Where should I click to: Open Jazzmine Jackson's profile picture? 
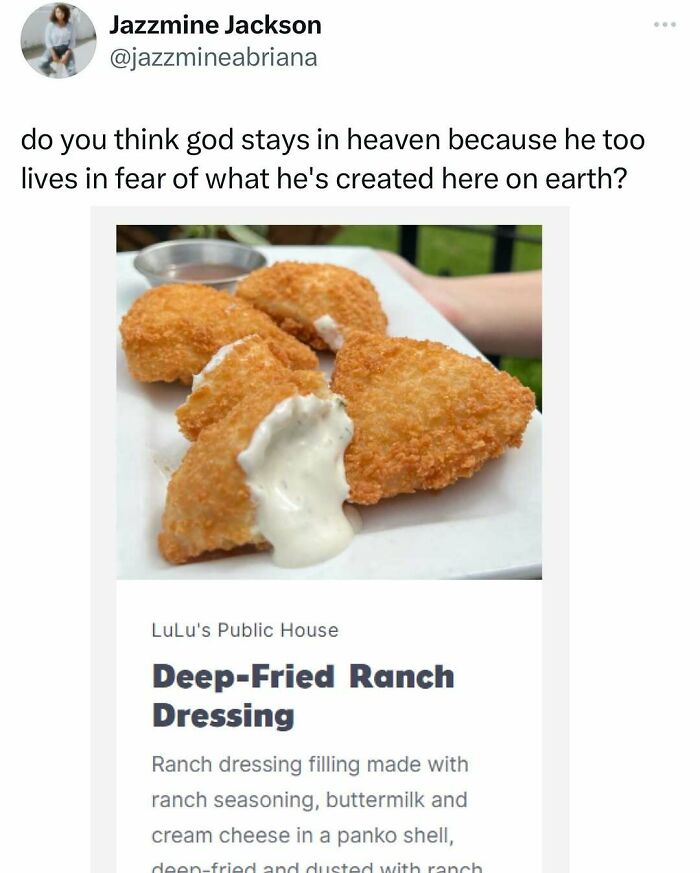[x=58, y=41]
